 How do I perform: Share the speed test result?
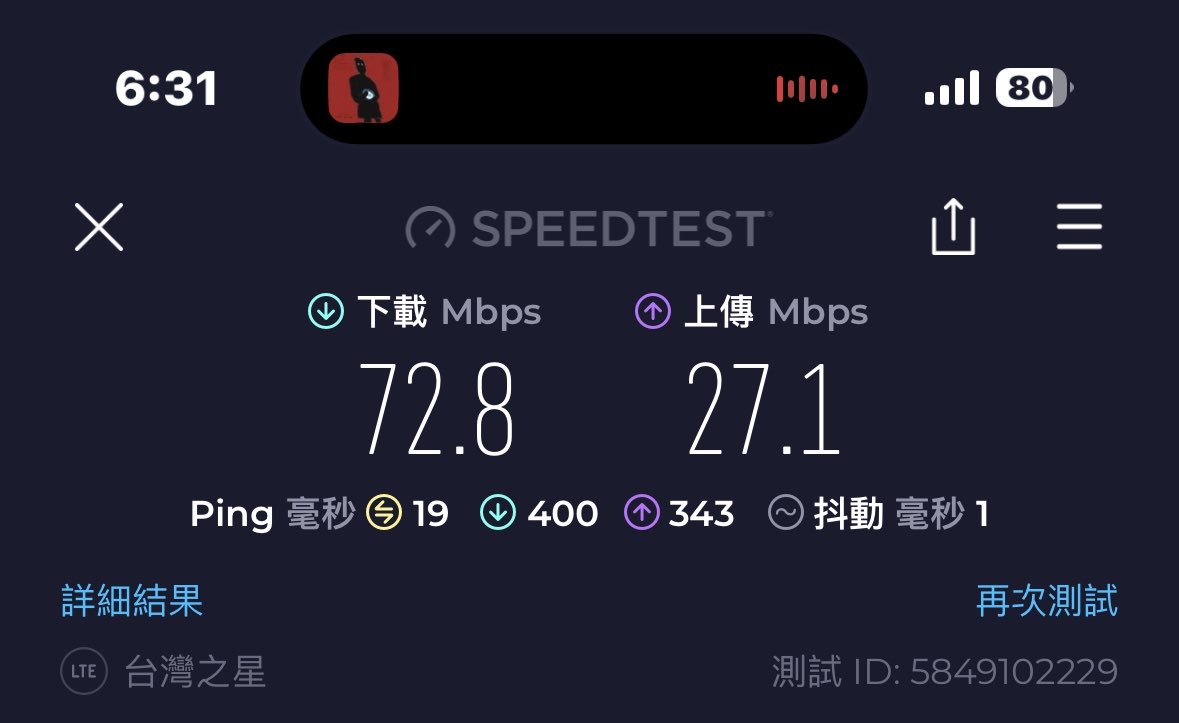pos(952,227)
